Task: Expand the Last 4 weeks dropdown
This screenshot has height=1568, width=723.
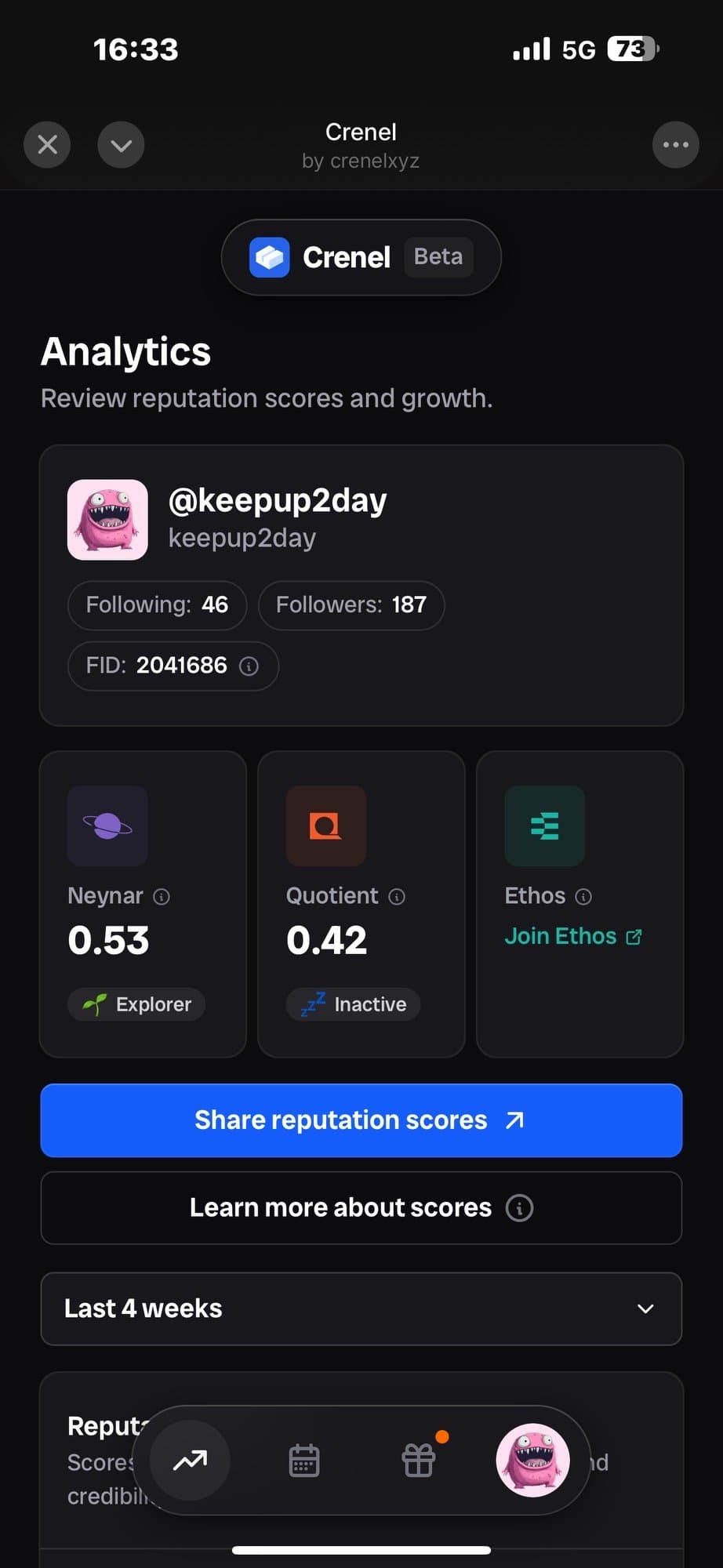Action: (x=361, y=1308)
